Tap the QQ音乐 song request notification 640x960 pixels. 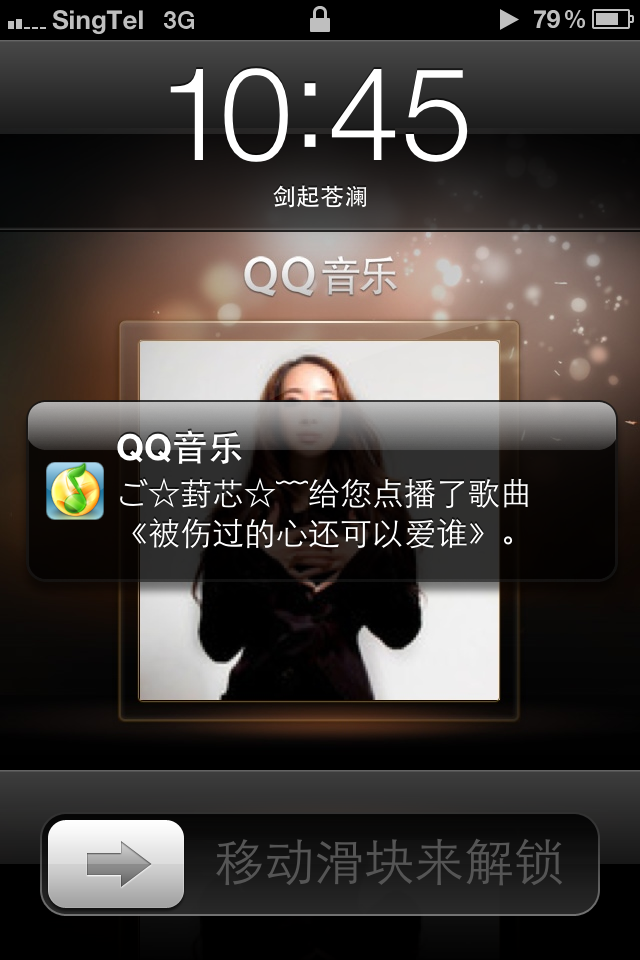(x=322, y=492)
